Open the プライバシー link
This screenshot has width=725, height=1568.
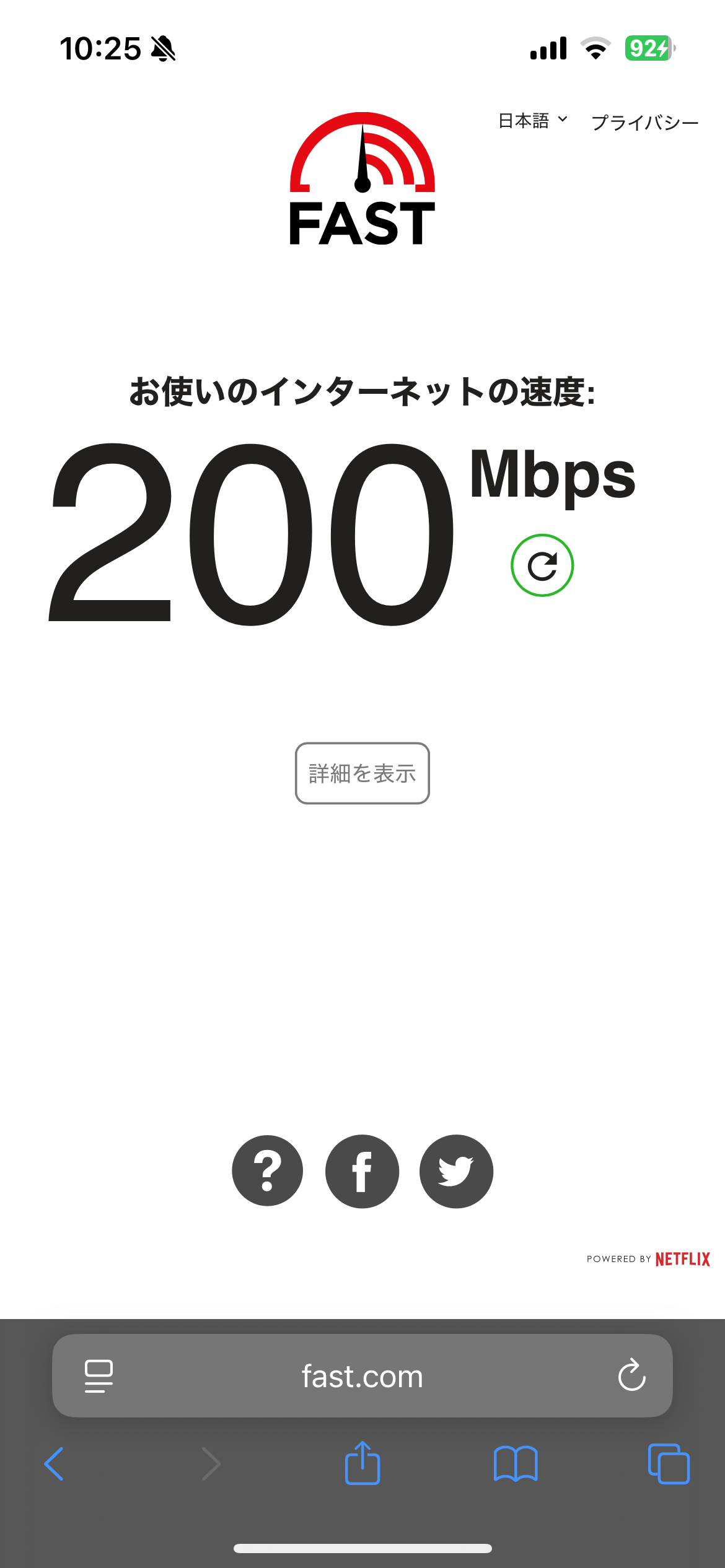click(645, 122)
